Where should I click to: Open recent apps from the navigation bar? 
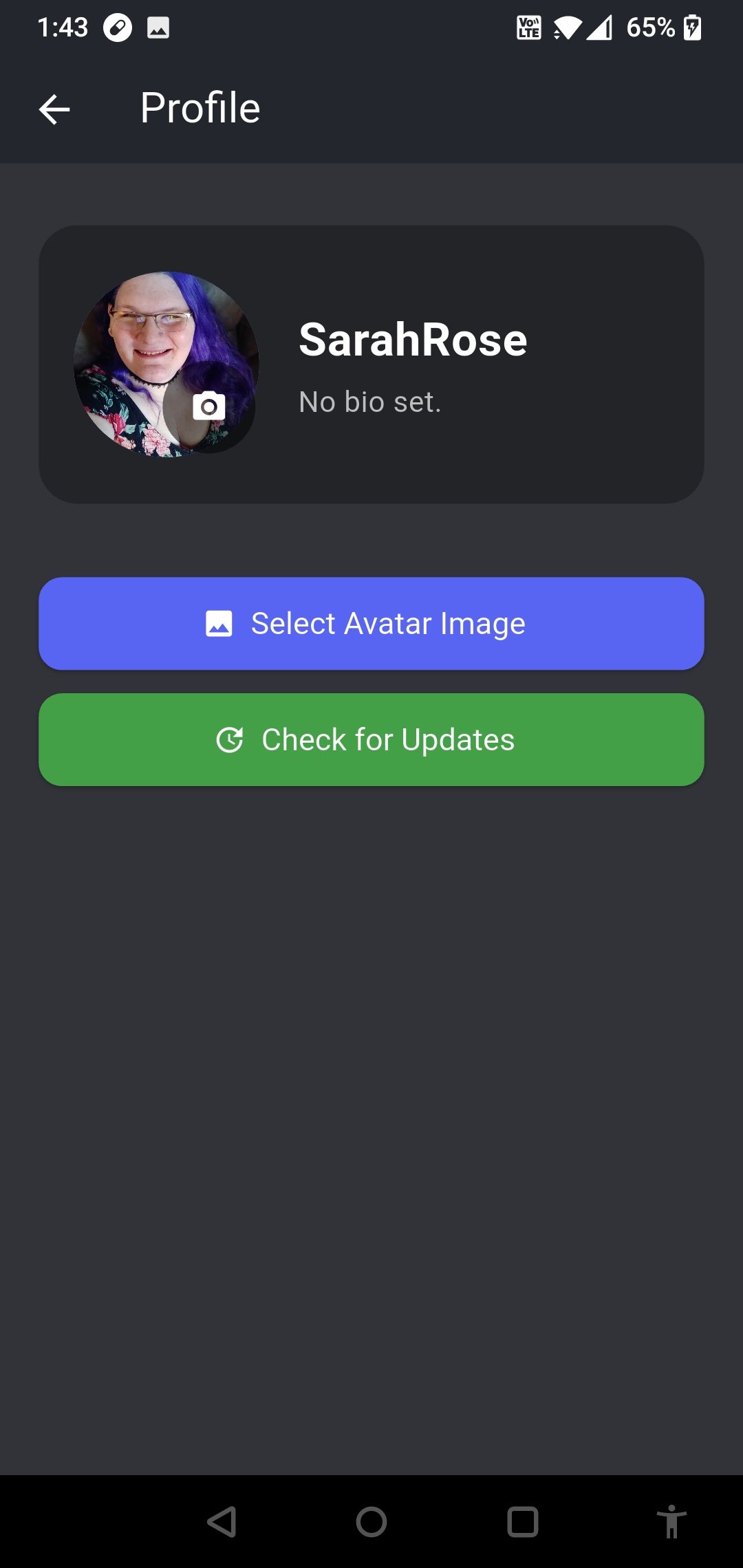click(522, 1521)
